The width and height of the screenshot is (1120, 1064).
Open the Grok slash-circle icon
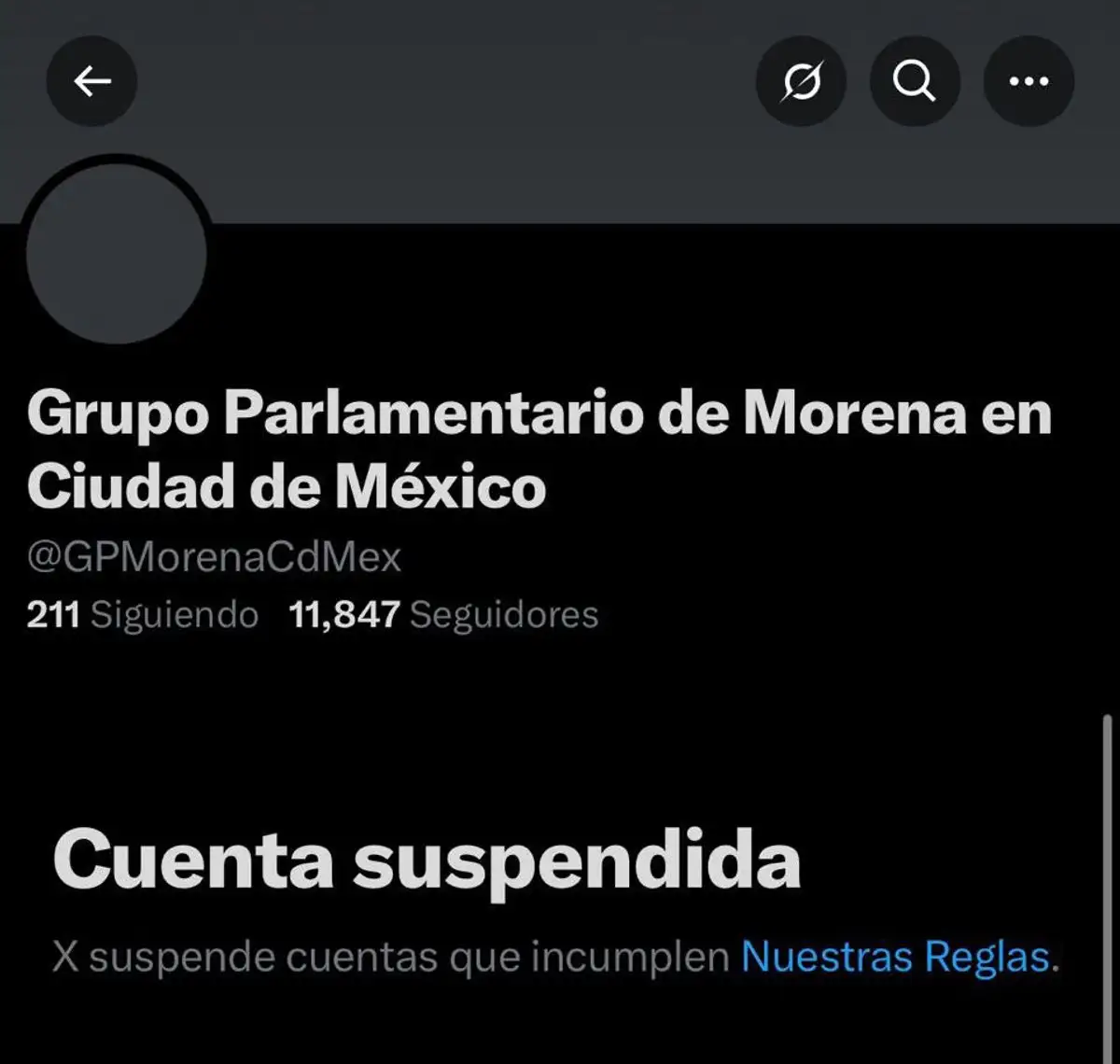pos(801,82)
